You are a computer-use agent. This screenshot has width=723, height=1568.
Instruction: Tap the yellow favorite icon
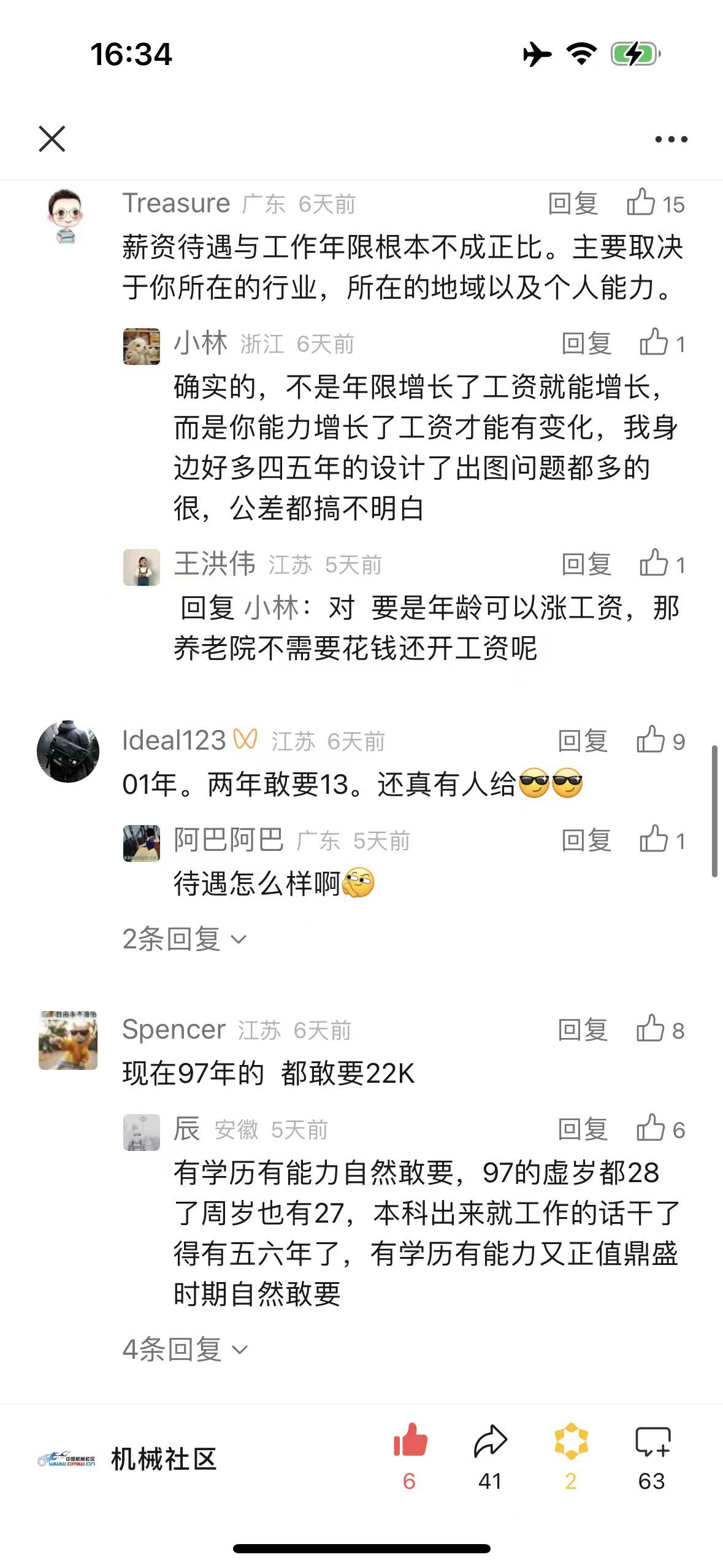click(571, 1442)
